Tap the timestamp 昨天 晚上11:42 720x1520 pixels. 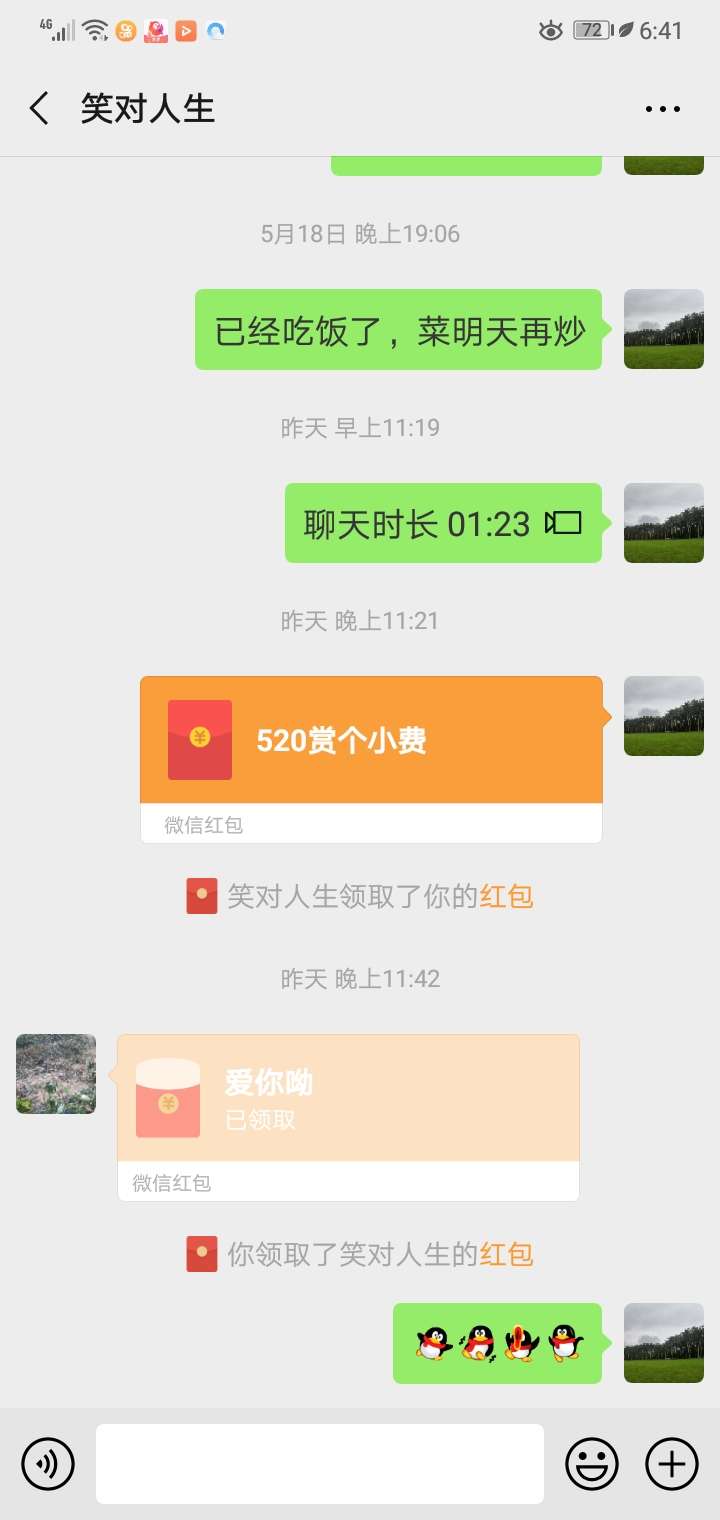[359, 978]
